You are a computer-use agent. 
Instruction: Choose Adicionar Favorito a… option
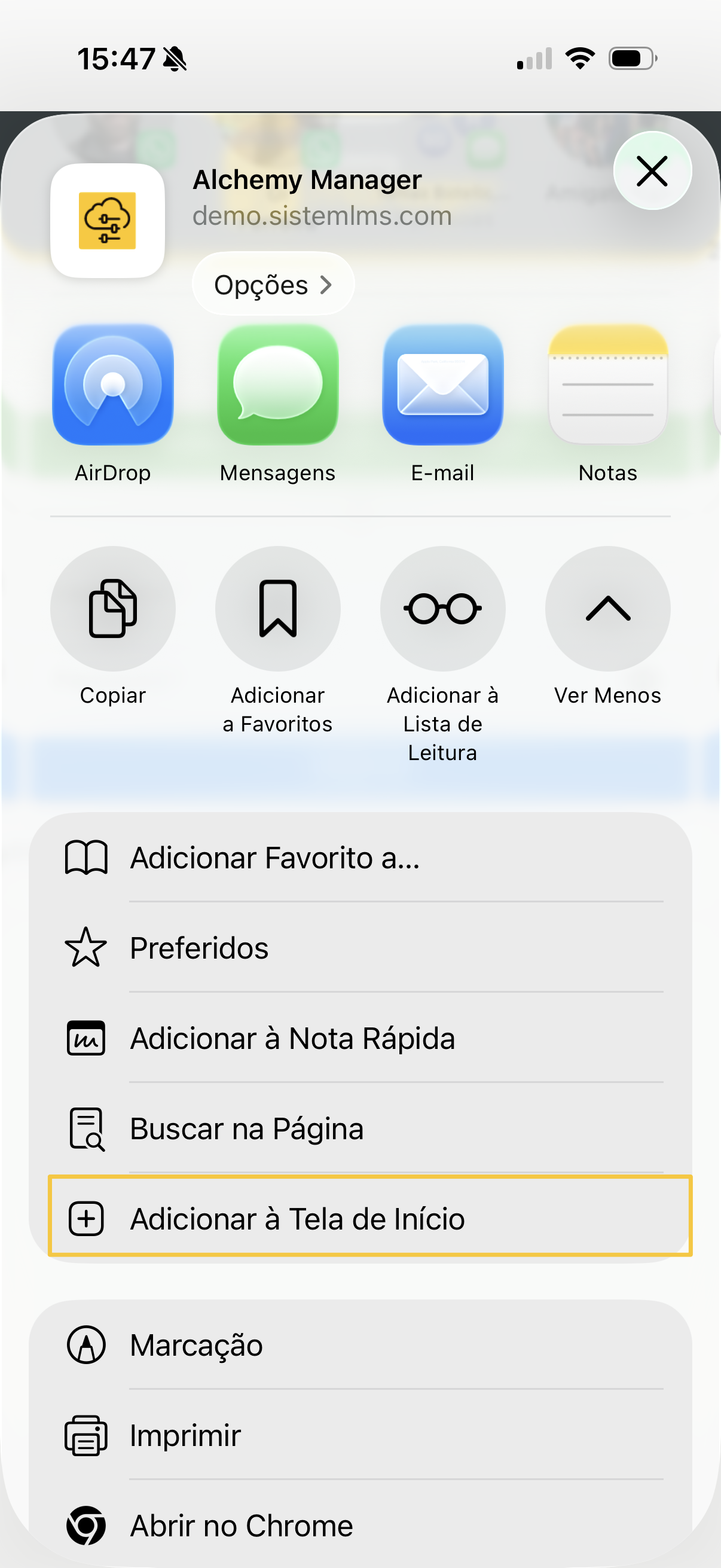360,858
